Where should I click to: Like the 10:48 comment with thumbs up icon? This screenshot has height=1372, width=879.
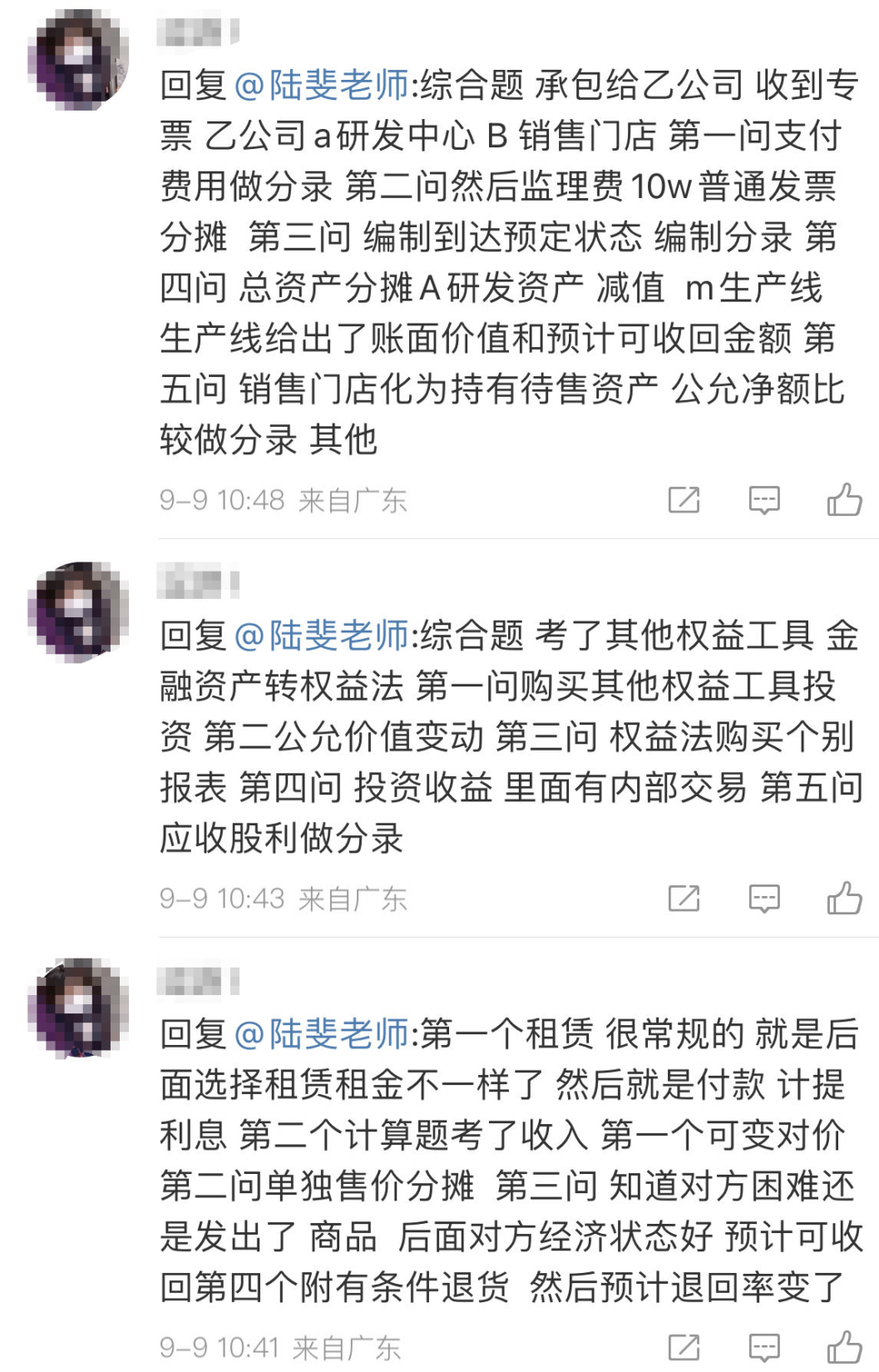tap(844, 498)
